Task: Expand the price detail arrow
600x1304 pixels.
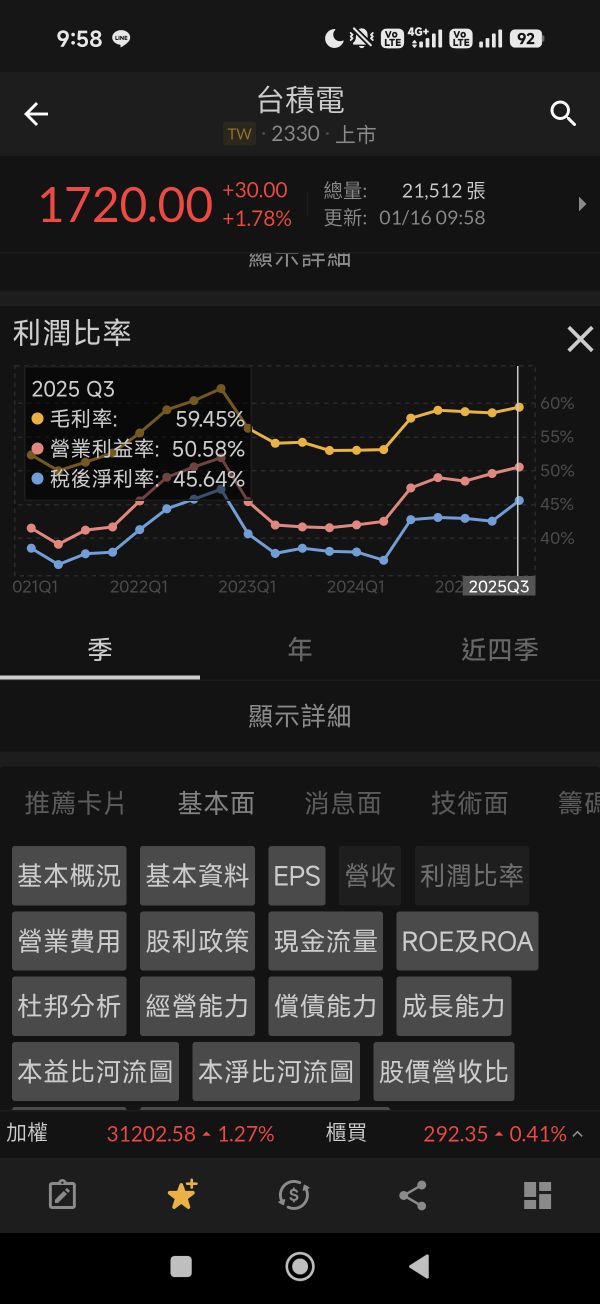Action: point(582,204)
